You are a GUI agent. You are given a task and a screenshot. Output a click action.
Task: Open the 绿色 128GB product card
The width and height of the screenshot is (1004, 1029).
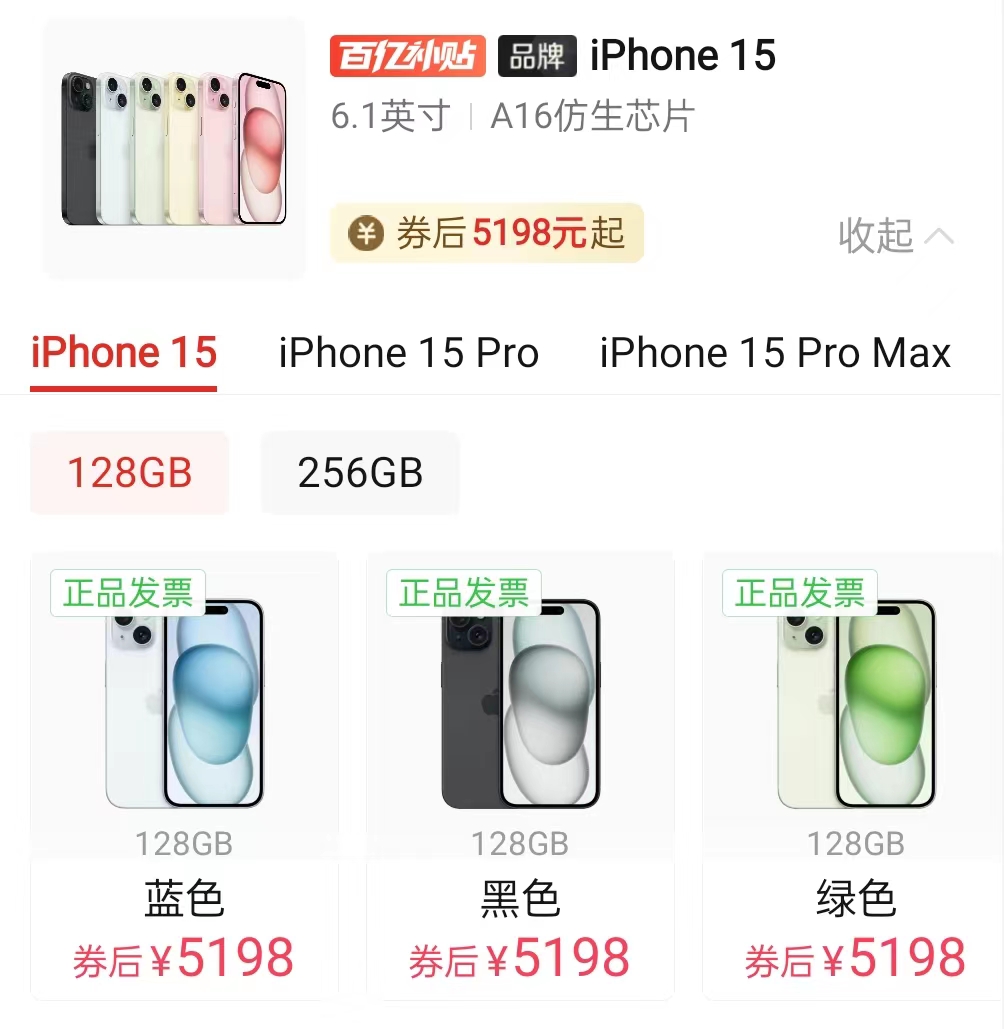pyautogui.click(x=855, y=775)
